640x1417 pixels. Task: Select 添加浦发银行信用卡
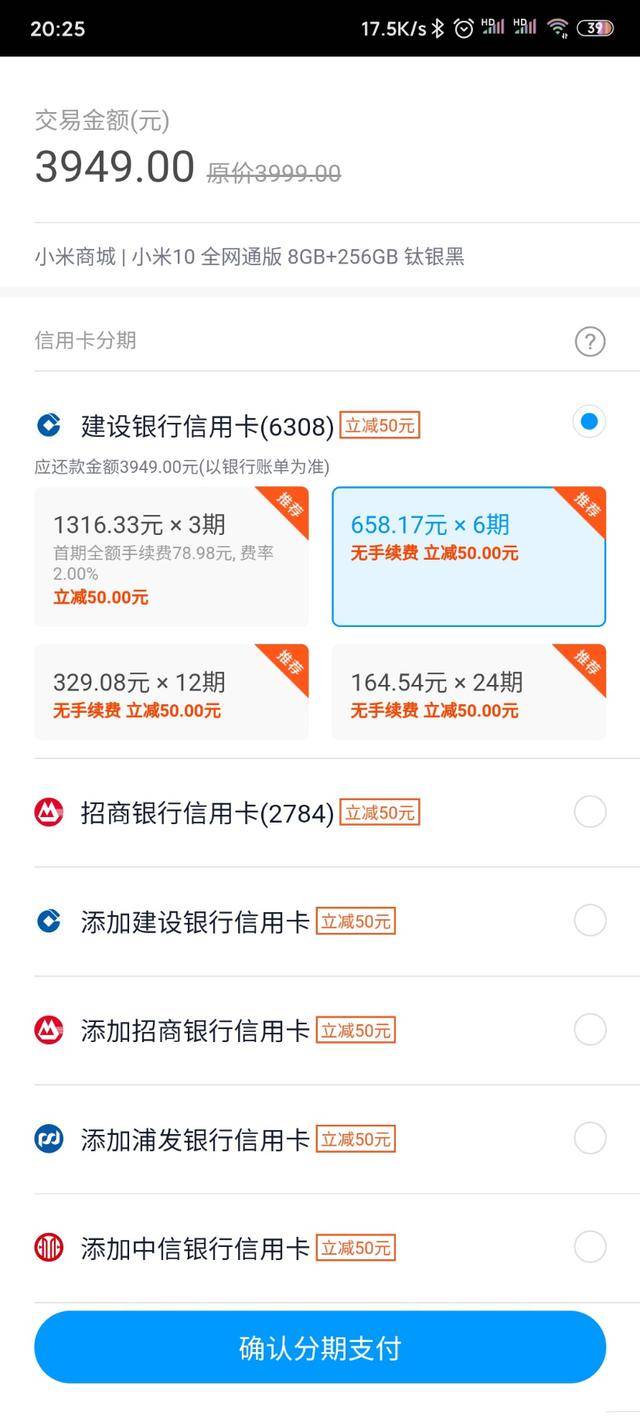pos(590,1138)
